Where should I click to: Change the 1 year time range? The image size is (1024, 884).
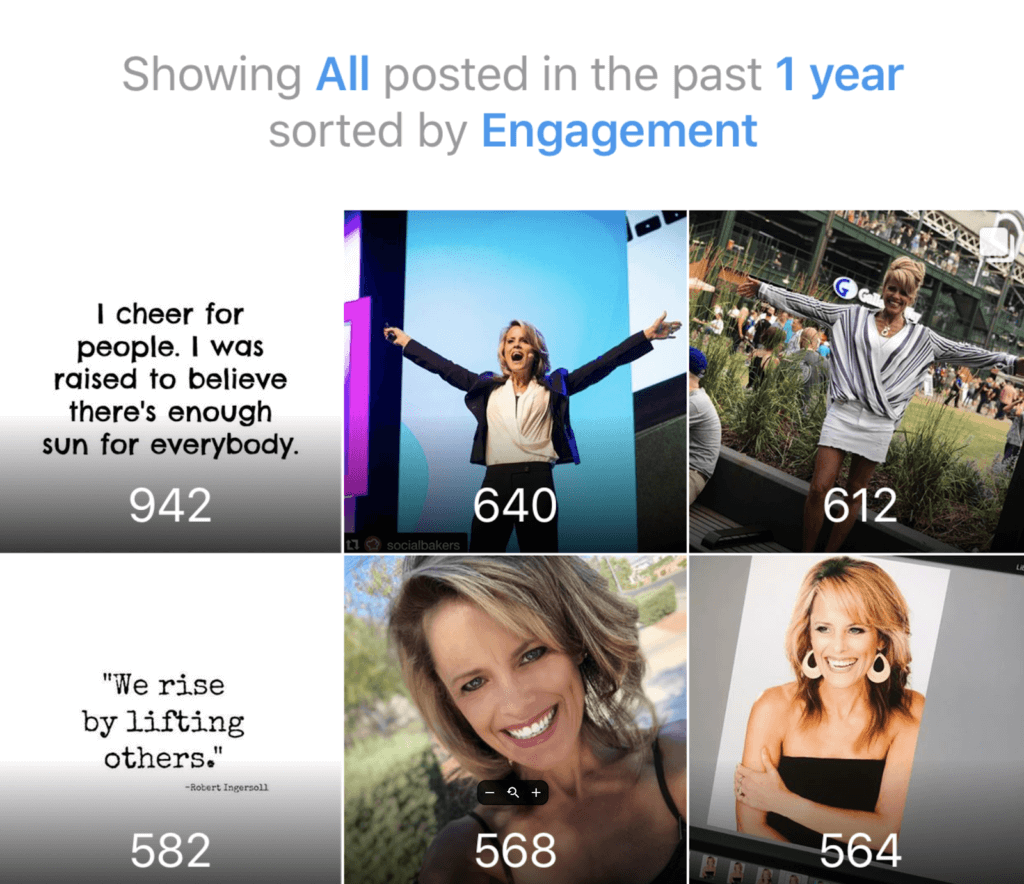click(x=839, y=75)
